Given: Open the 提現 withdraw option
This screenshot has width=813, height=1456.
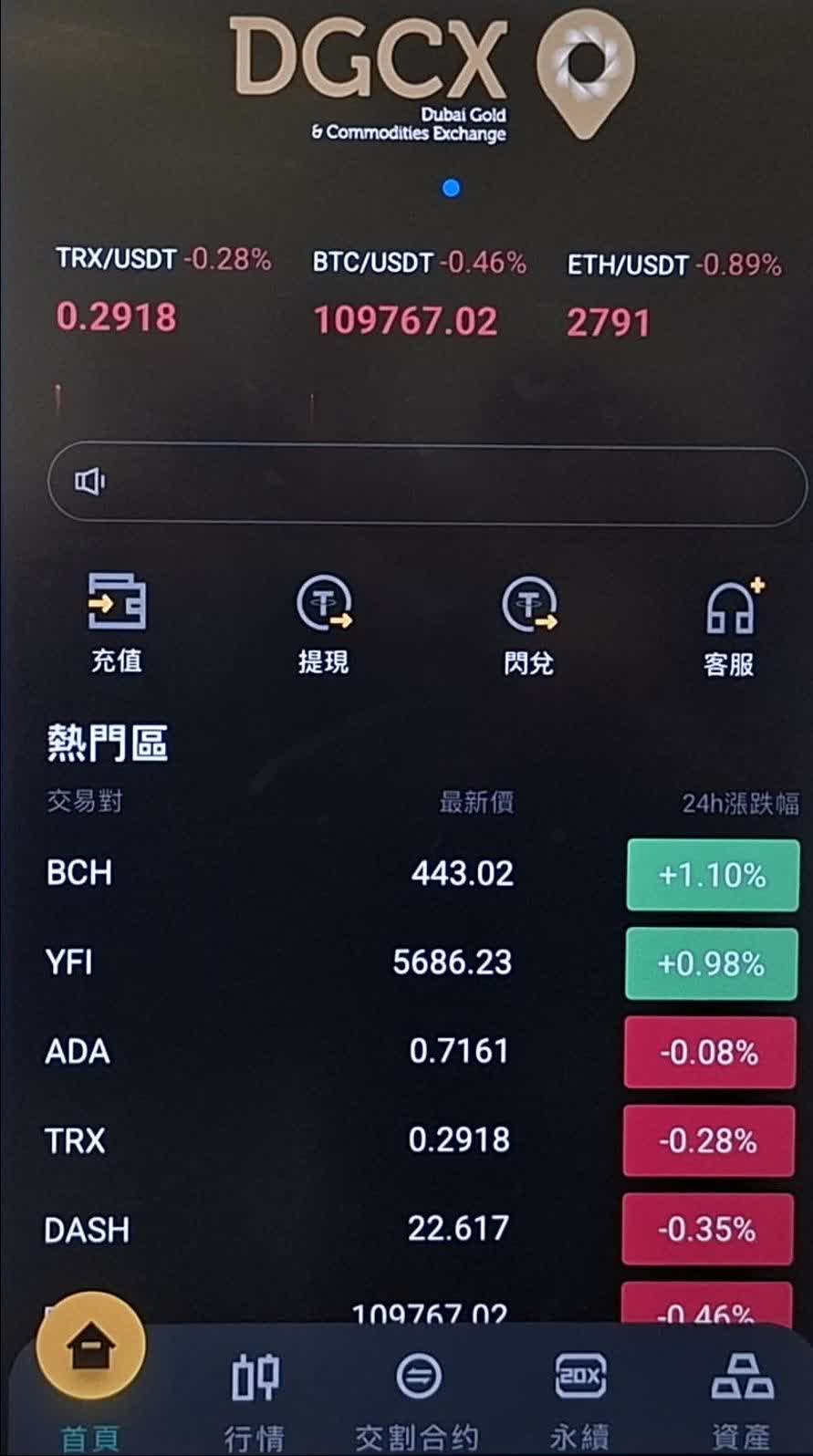Looking at the screenshot, I should coord(324,624).
